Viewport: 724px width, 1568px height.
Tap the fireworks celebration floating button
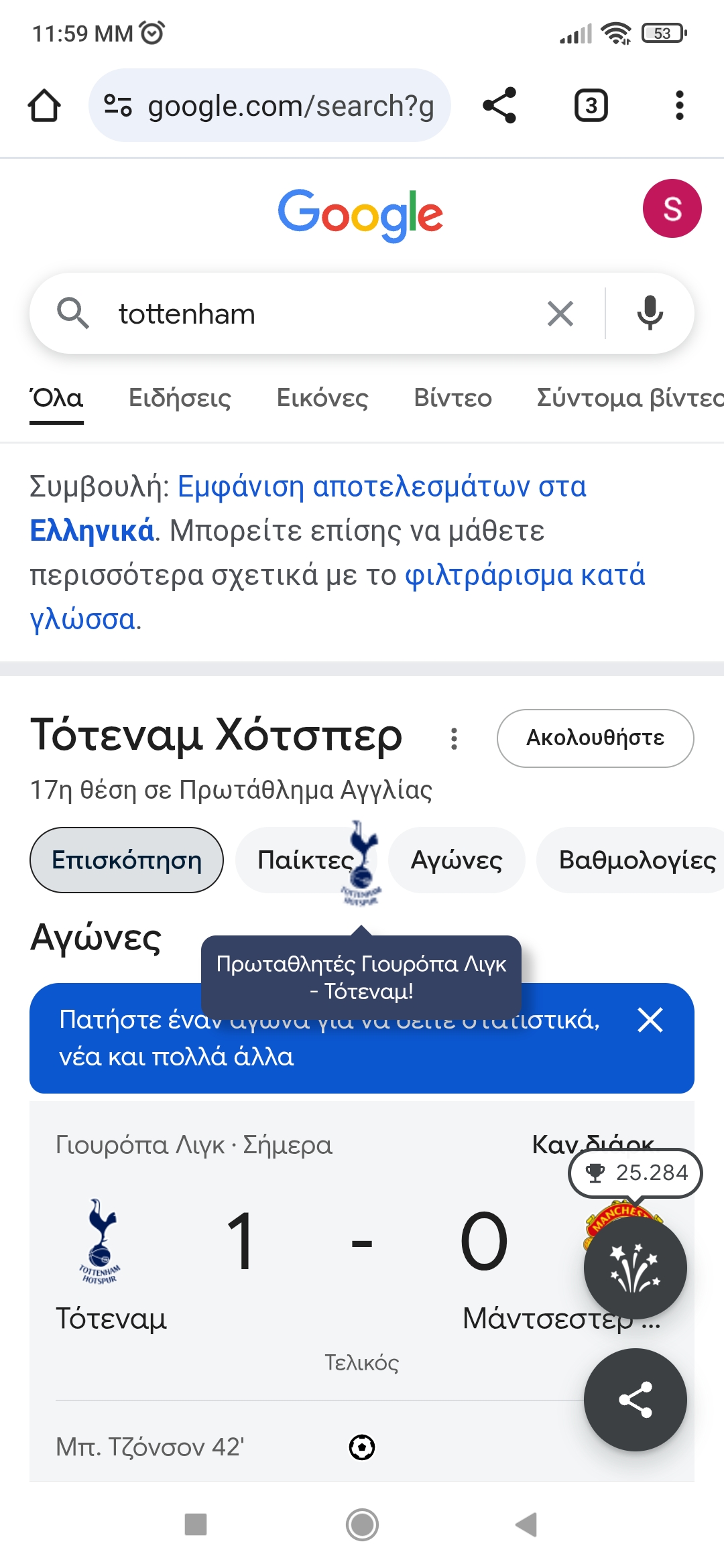[x=635, y=1268]
